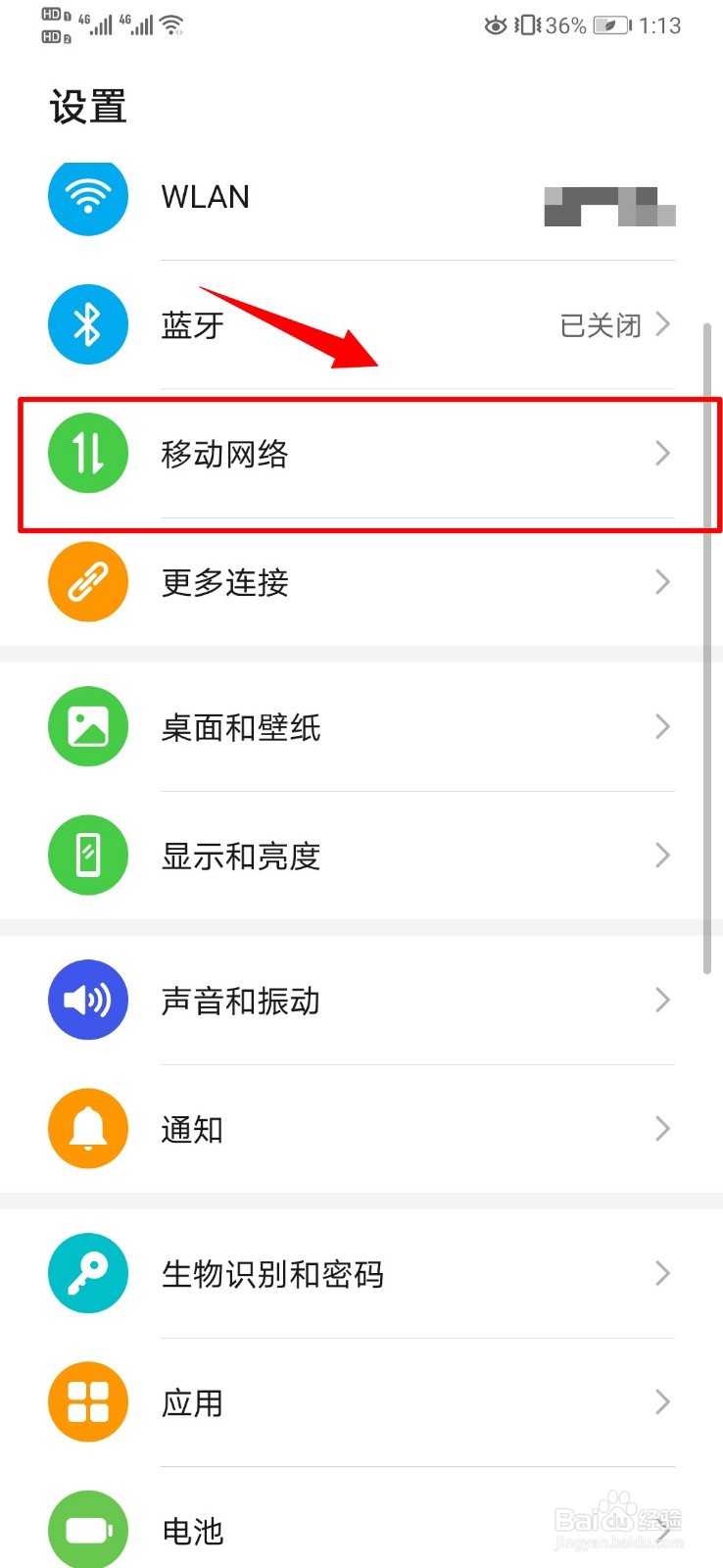Tap the 移动网络 mobile network icon
Viewport: 723px width, 1568px height.
coord(88,454)
